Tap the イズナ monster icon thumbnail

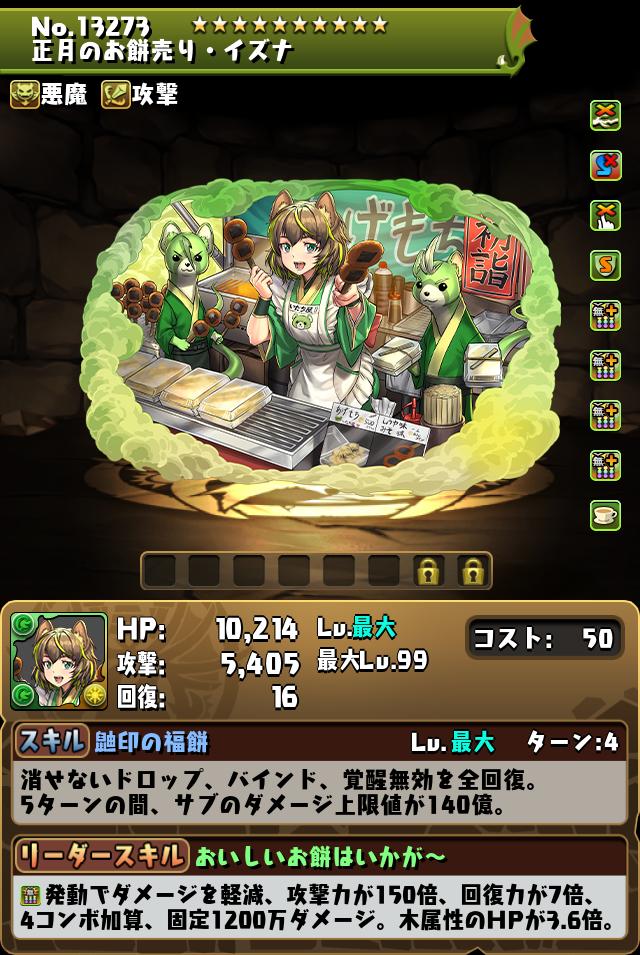pyautogui.click(x=59, y=661)
